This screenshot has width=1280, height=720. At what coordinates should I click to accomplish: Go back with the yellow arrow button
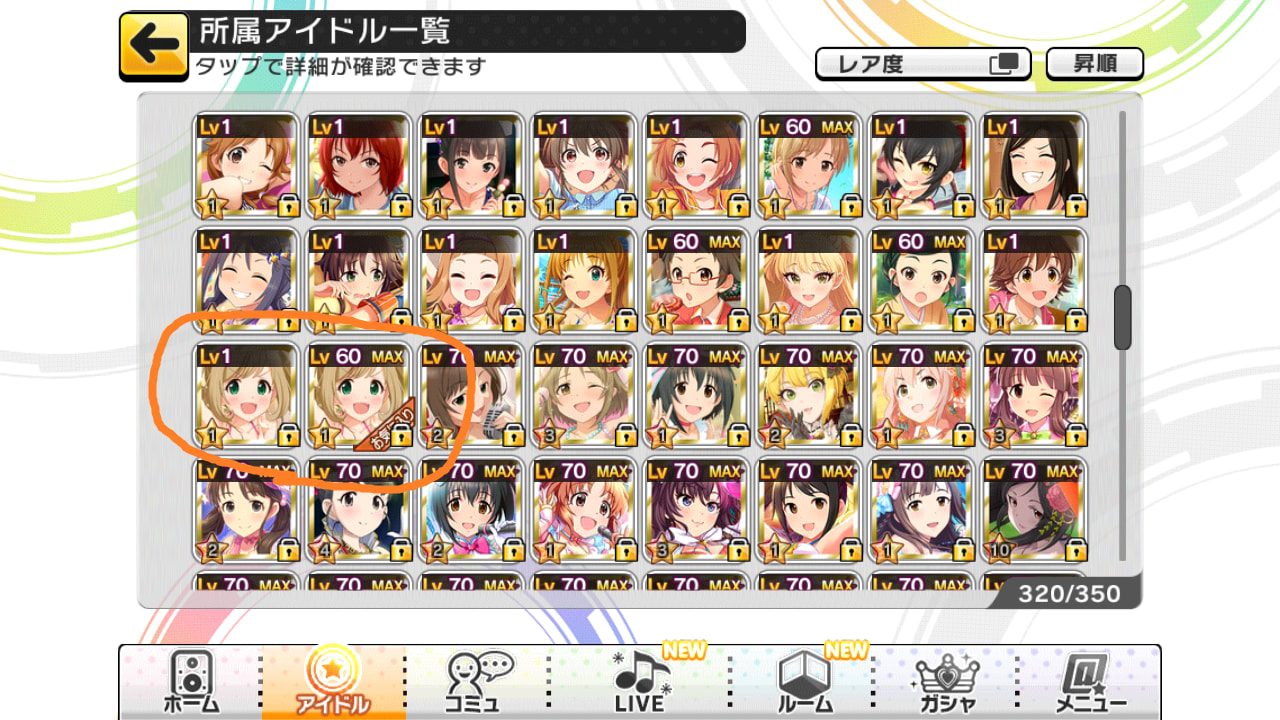153,46
